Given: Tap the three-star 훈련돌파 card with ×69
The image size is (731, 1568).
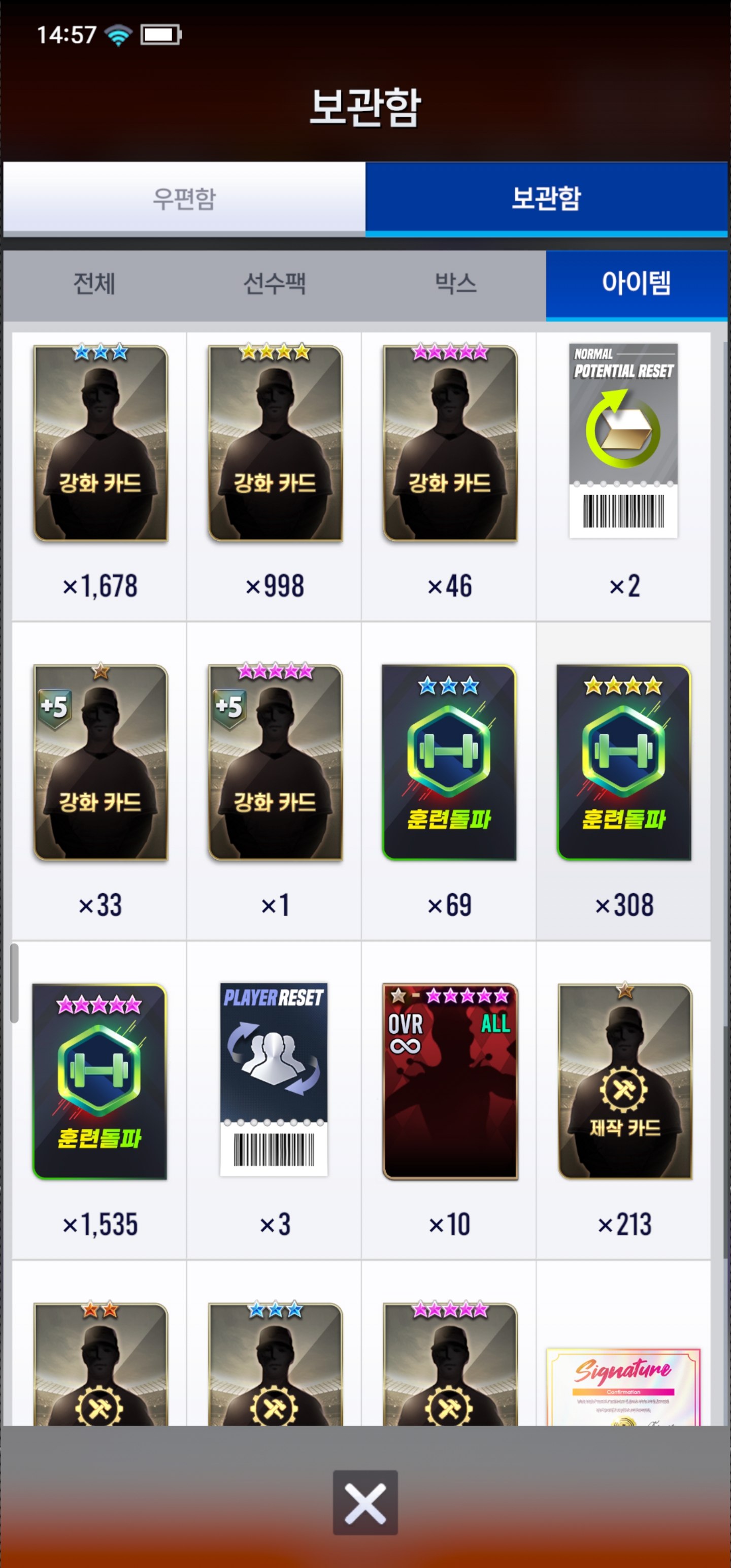Looking at the screenshot, I should (x=449, y=763).
